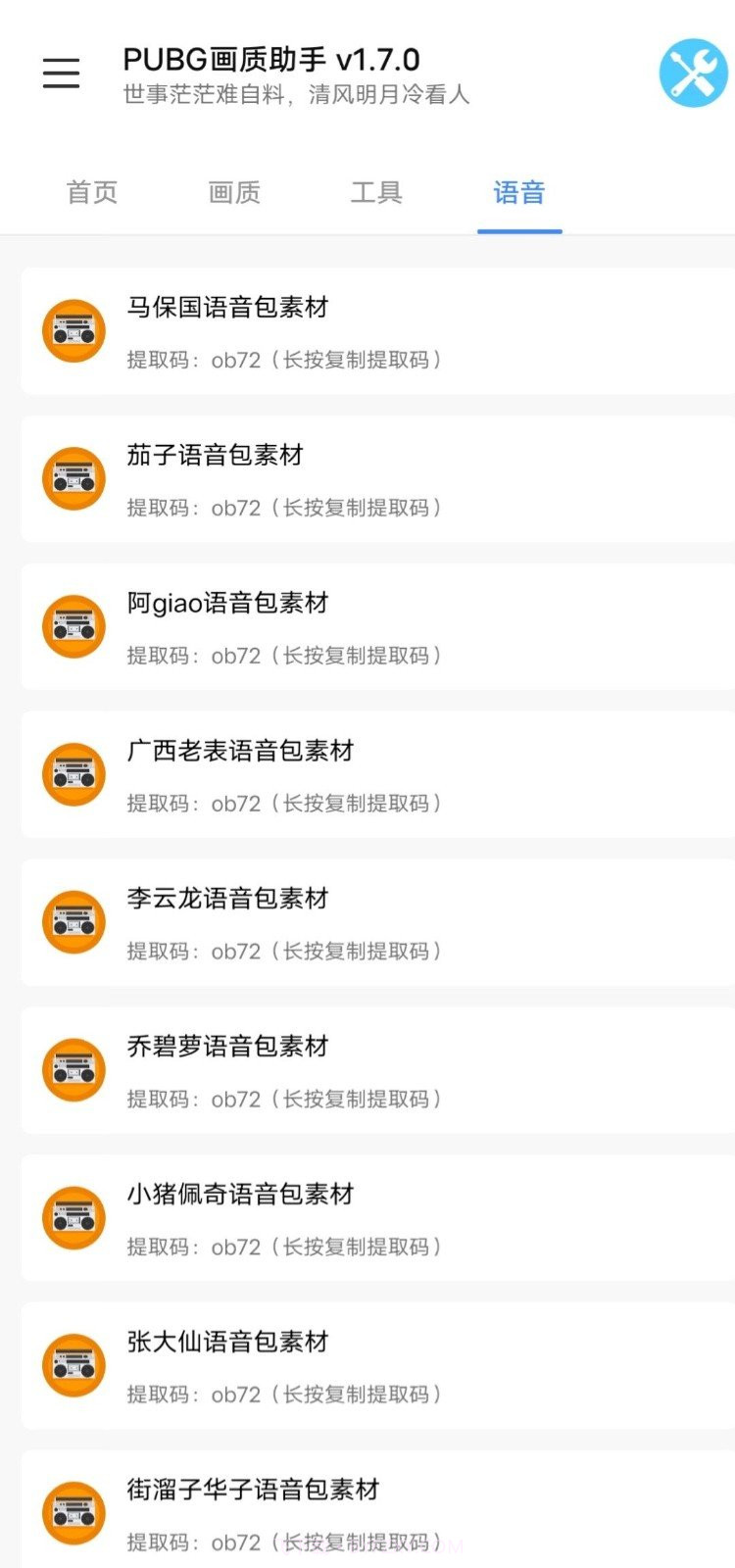Open the 马保国语音包素材 entry
The width and height of the screenshot is (735, 1568).
click(225, 309)
